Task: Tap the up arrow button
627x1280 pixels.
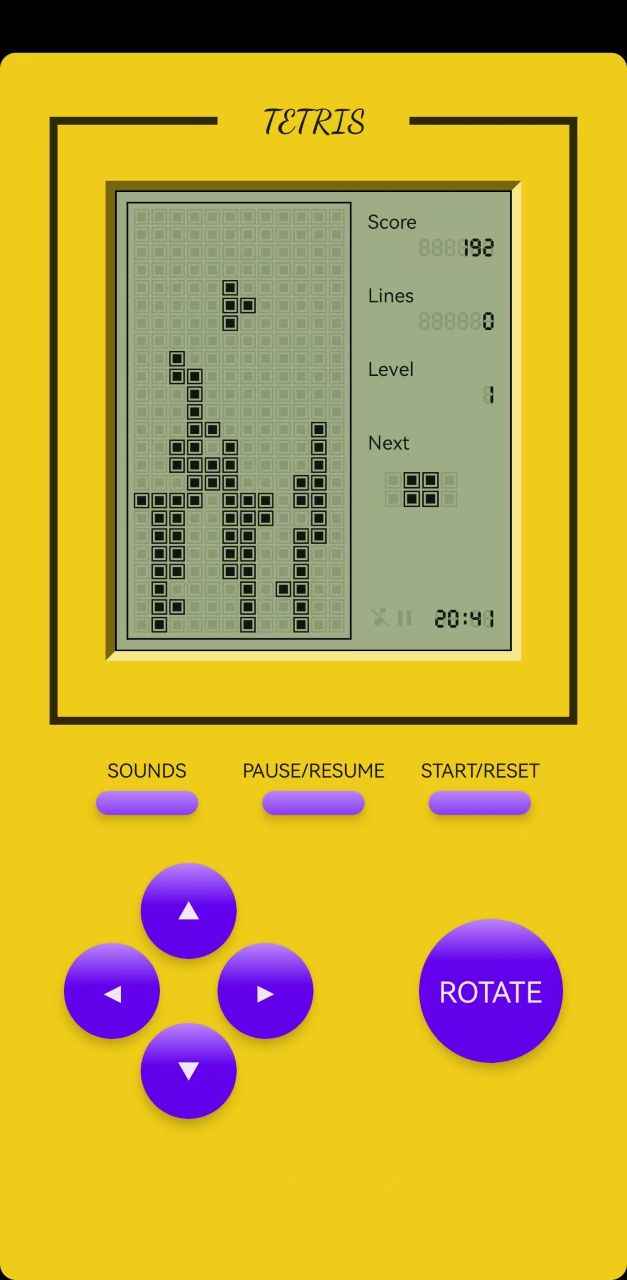Action: tap(188, 911)
